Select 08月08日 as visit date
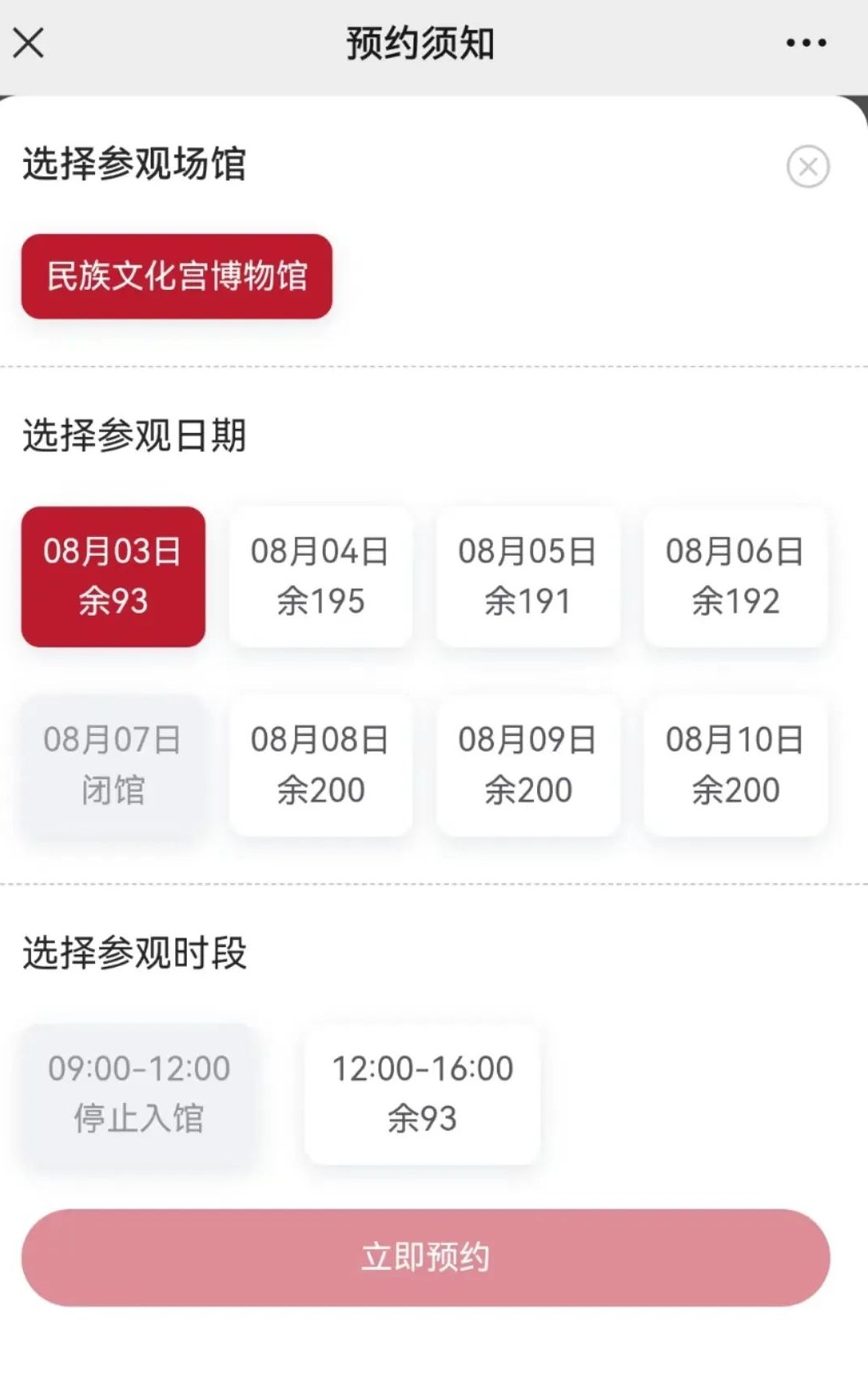The width and height of the screenshot is (868, 1400). [320, 765]
